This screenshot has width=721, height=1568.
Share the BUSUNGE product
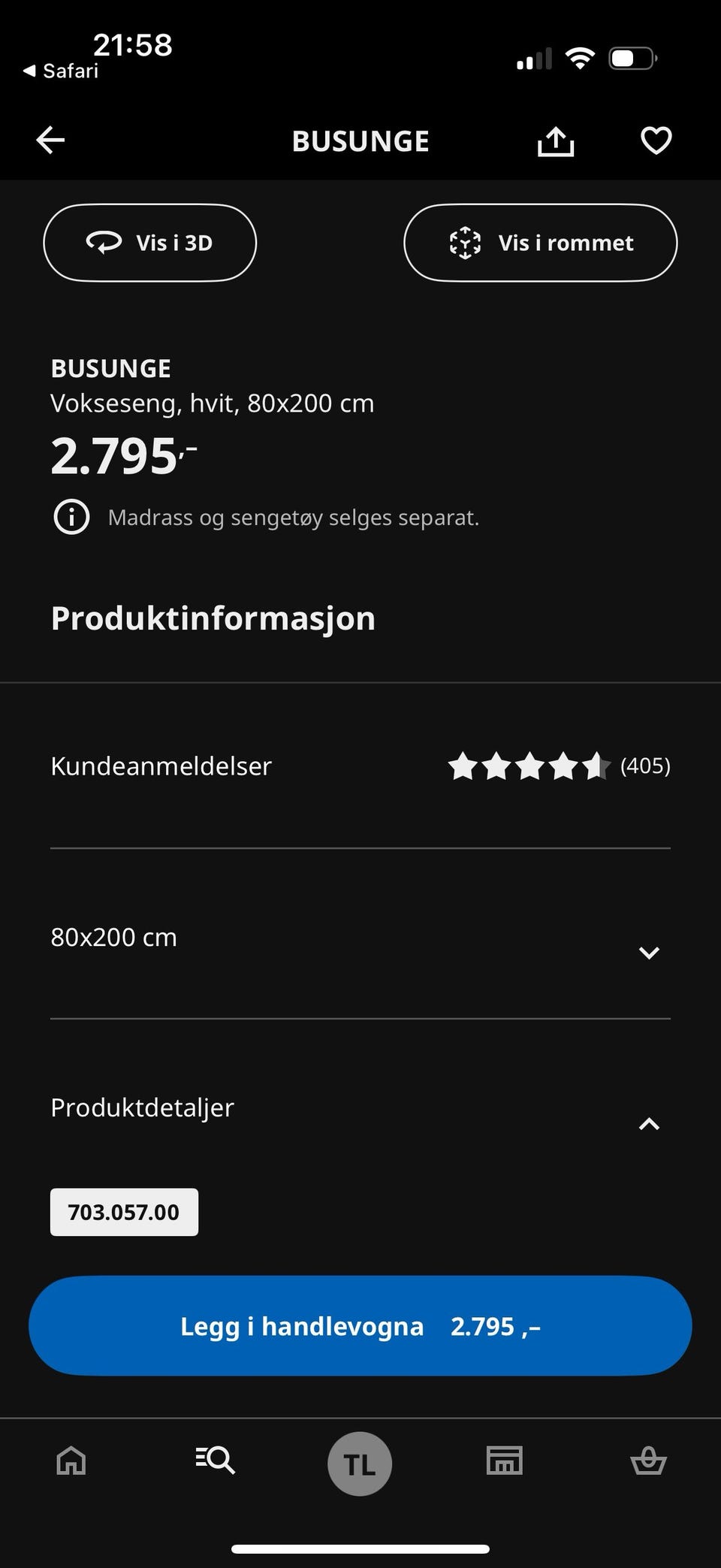point(556,141)
